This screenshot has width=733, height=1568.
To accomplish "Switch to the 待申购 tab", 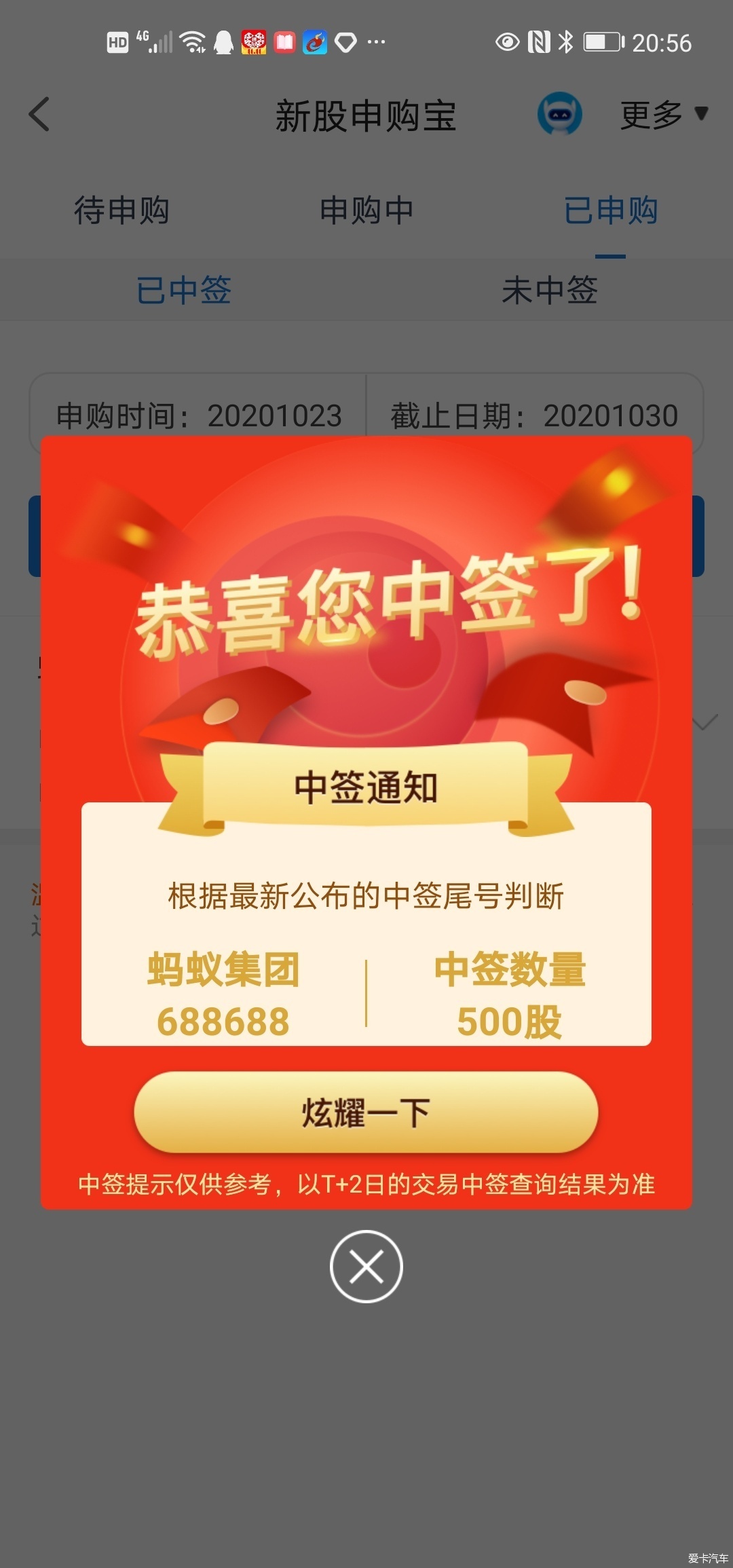I will pyautogui.click(x=121, y=210).
